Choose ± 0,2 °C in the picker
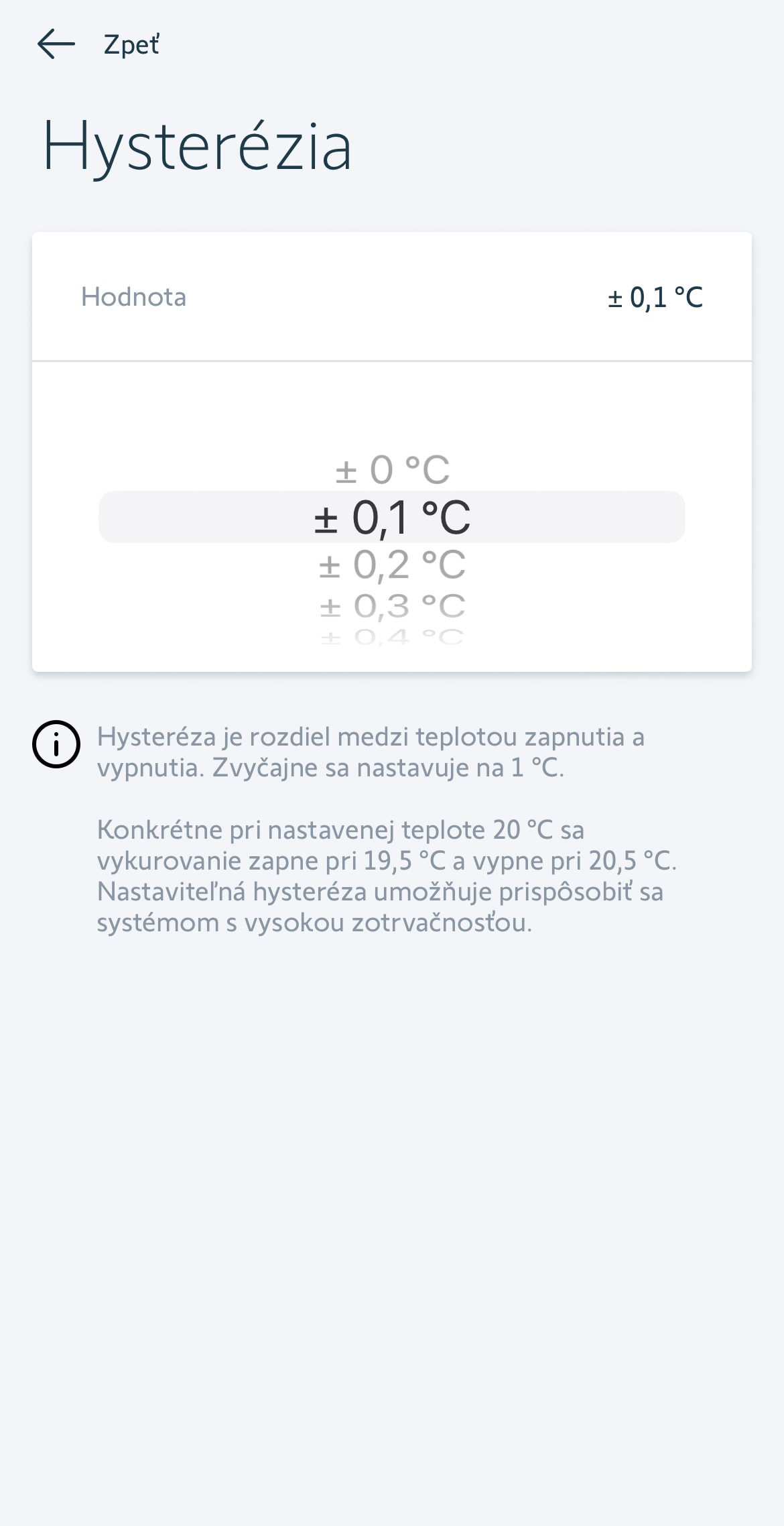Image resolution: width=784 pixels, height=1526 pixels. point(392,565)
